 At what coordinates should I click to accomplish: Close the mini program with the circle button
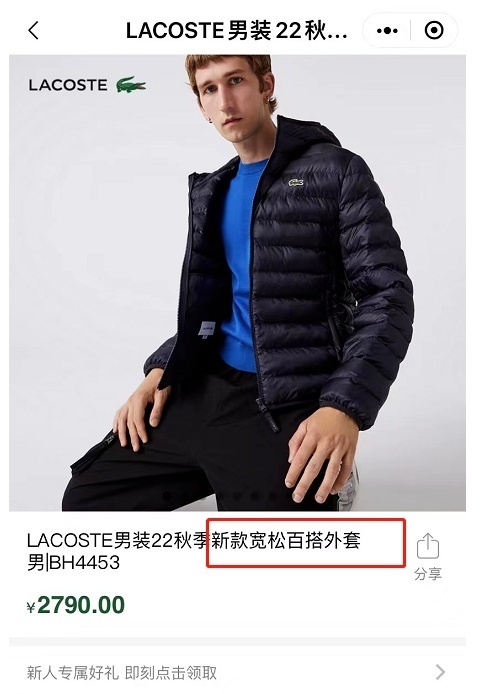[434, 31]
